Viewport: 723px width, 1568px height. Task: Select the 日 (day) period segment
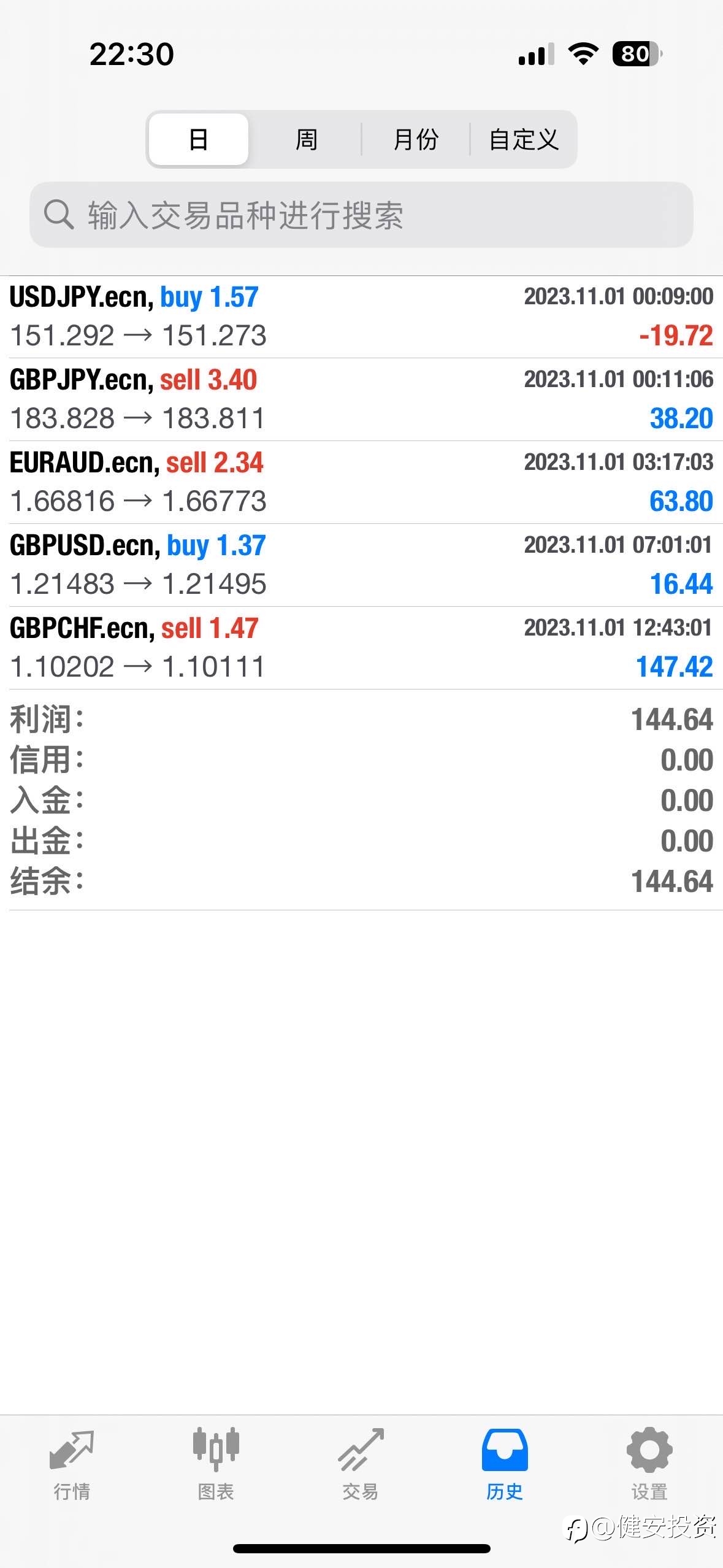pyautogui.click(x=199, y=139)
